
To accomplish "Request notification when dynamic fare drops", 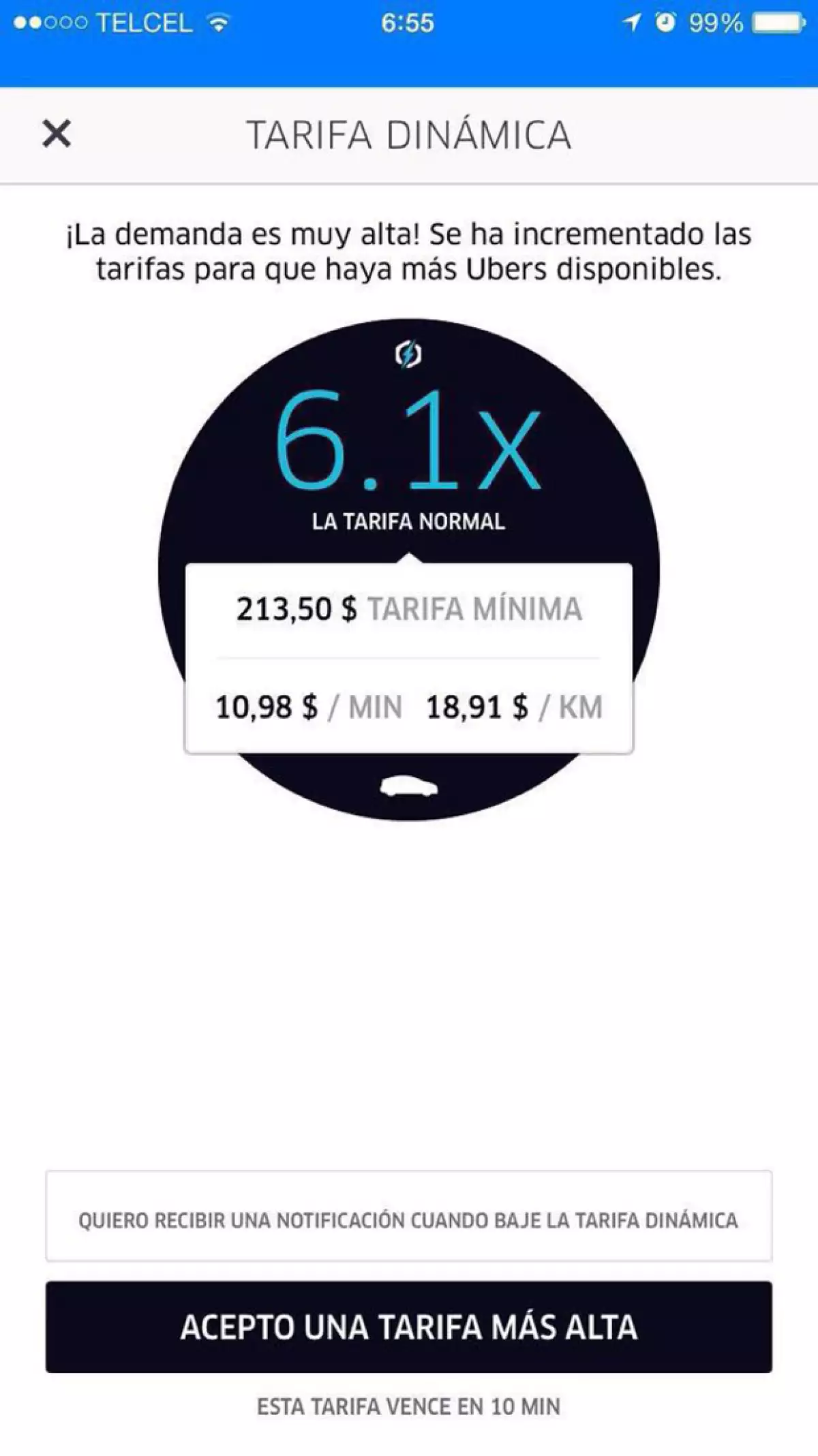I will (408, 1220).
